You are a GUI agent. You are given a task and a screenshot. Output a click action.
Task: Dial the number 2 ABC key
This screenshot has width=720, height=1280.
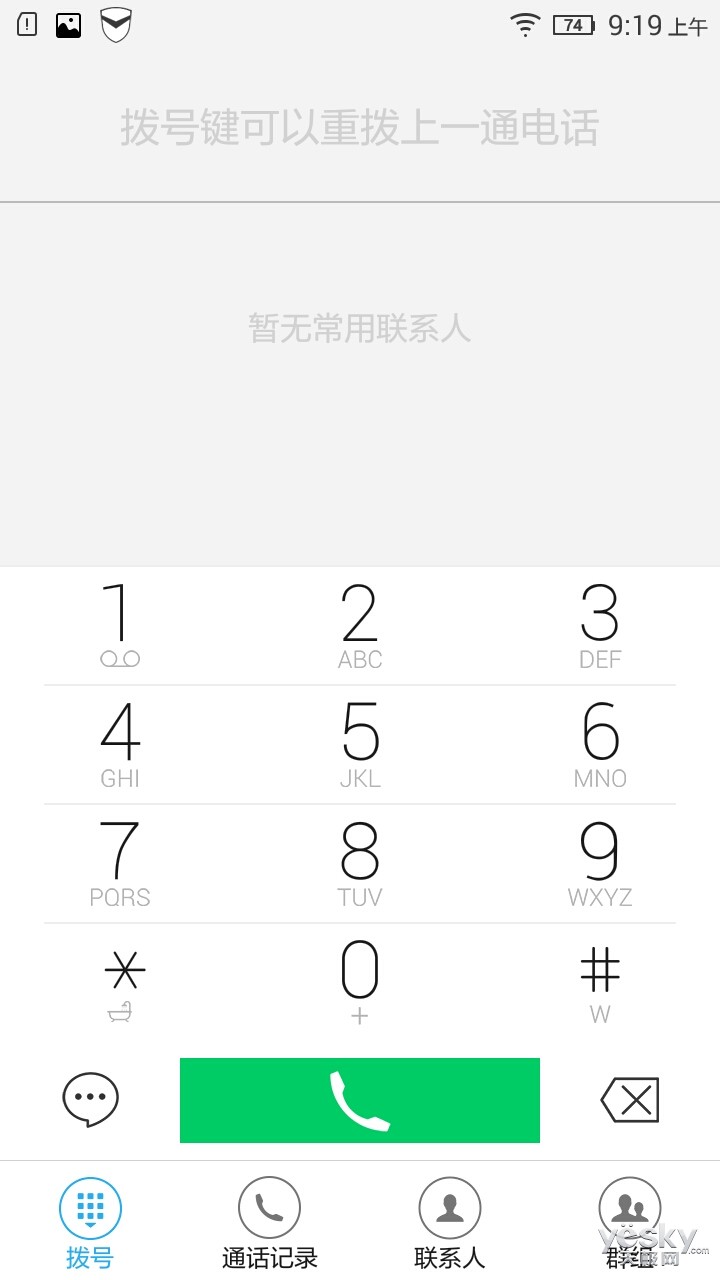[360, 626]
